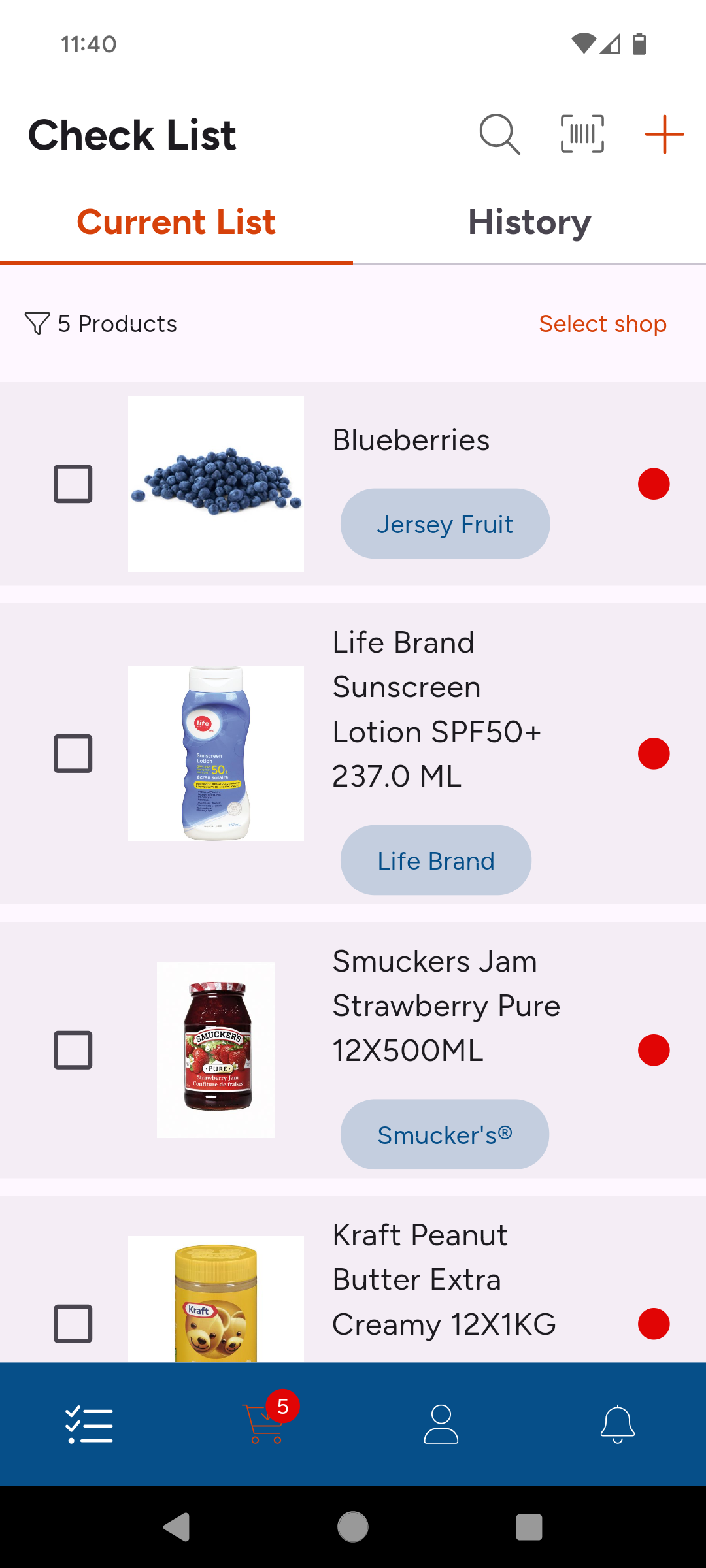The image size is (706, 1568).
Task: Tap Select shop link
Action: click(602, 324)
